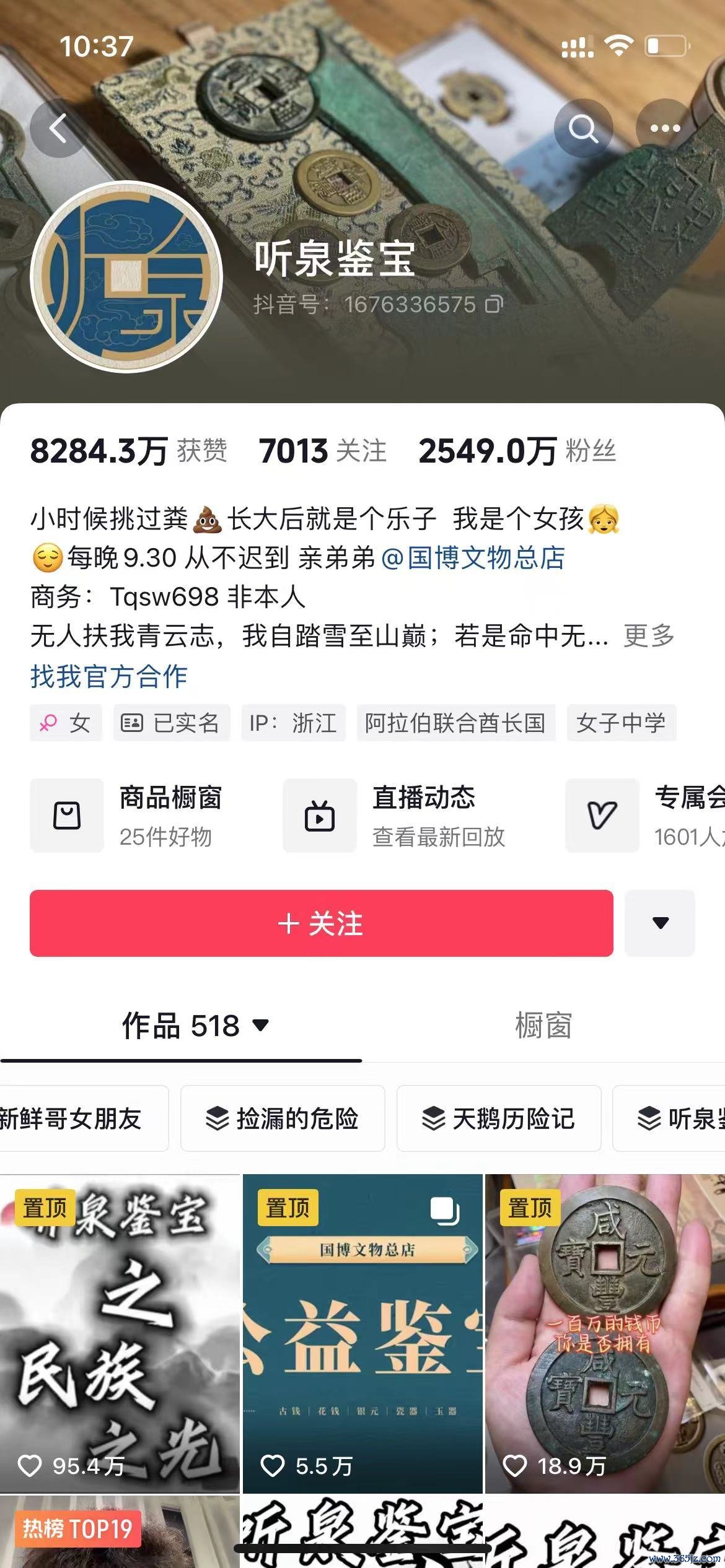Open the @国博文物总店 mention link

[x=473, y=557]
